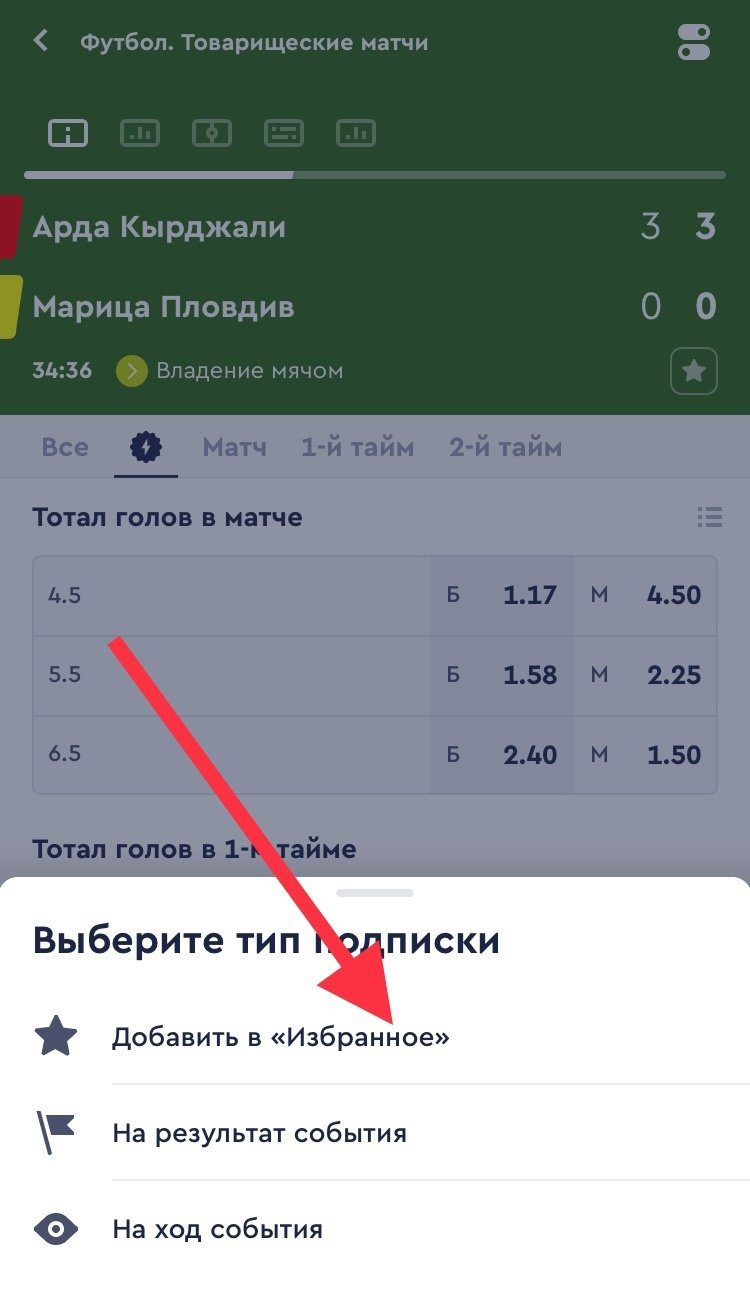The image size is (750, 1293).
Task: Open the toggle settings icon
Action: click(x=693, y=42)
